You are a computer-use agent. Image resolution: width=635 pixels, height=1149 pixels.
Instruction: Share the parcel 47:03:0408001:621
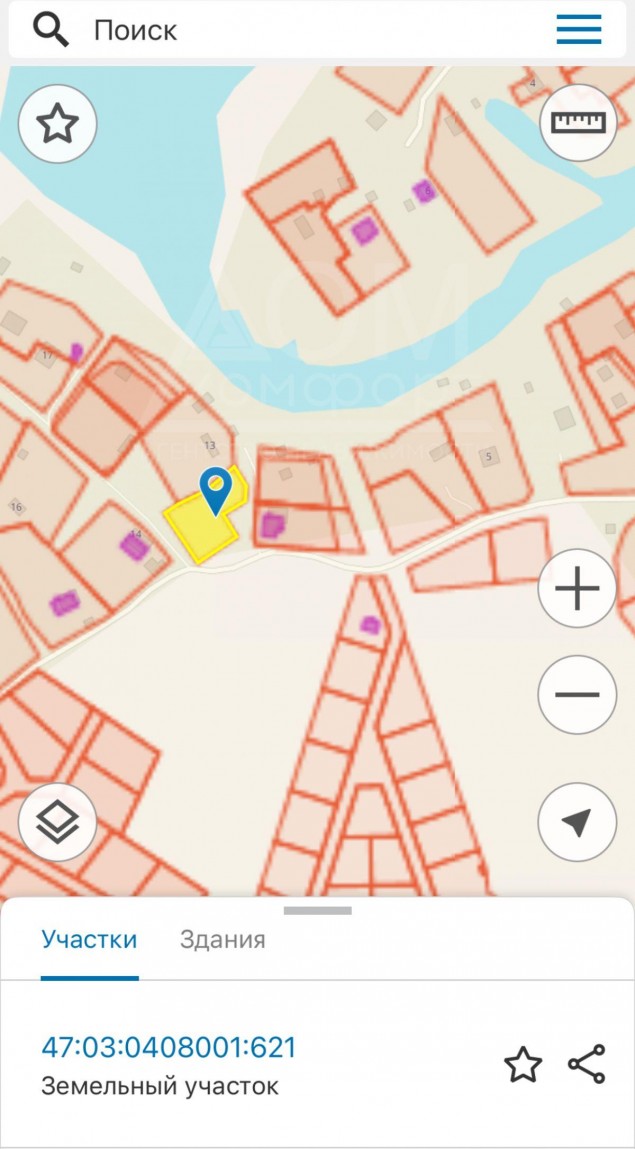coord(586,1065)
